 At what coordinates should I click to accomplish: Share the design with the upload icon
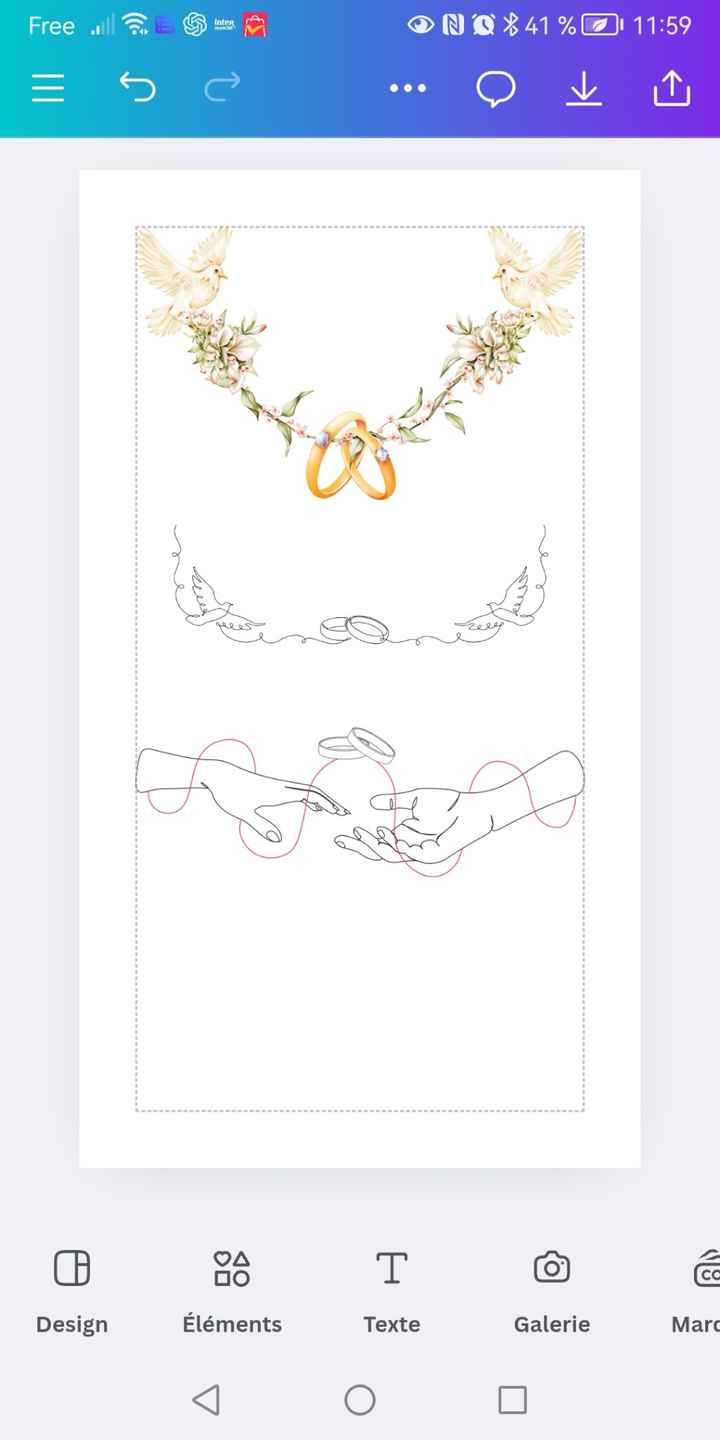point(672,89)
